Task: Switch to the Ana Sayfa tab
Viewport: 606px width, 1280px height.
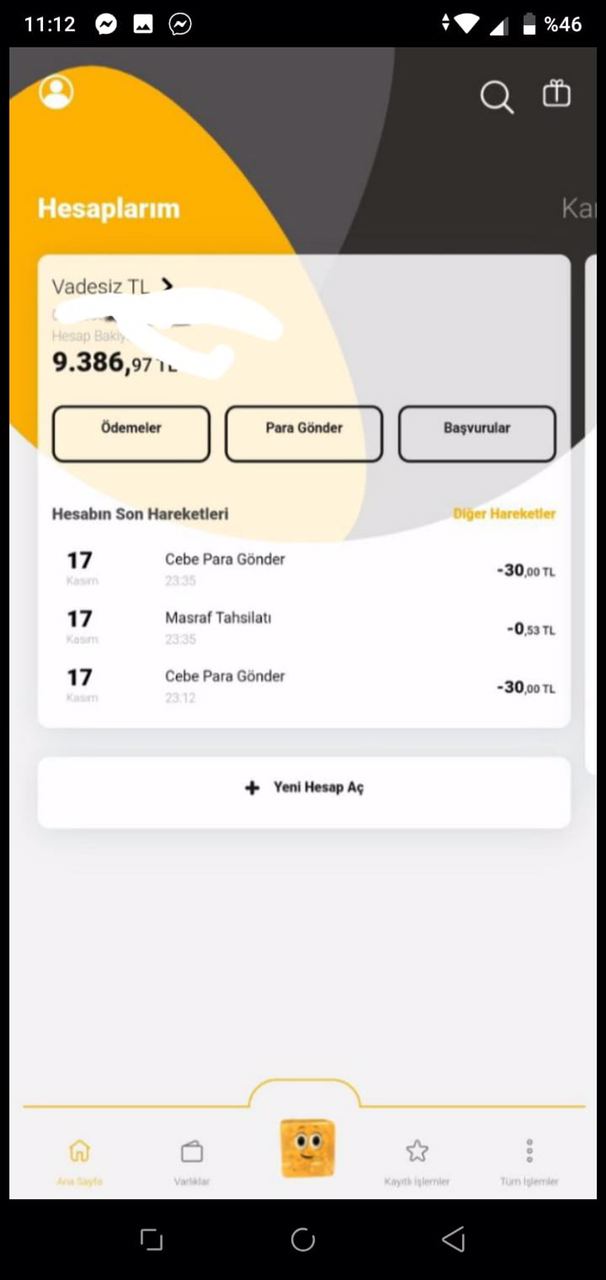Action: point(79,1161)
